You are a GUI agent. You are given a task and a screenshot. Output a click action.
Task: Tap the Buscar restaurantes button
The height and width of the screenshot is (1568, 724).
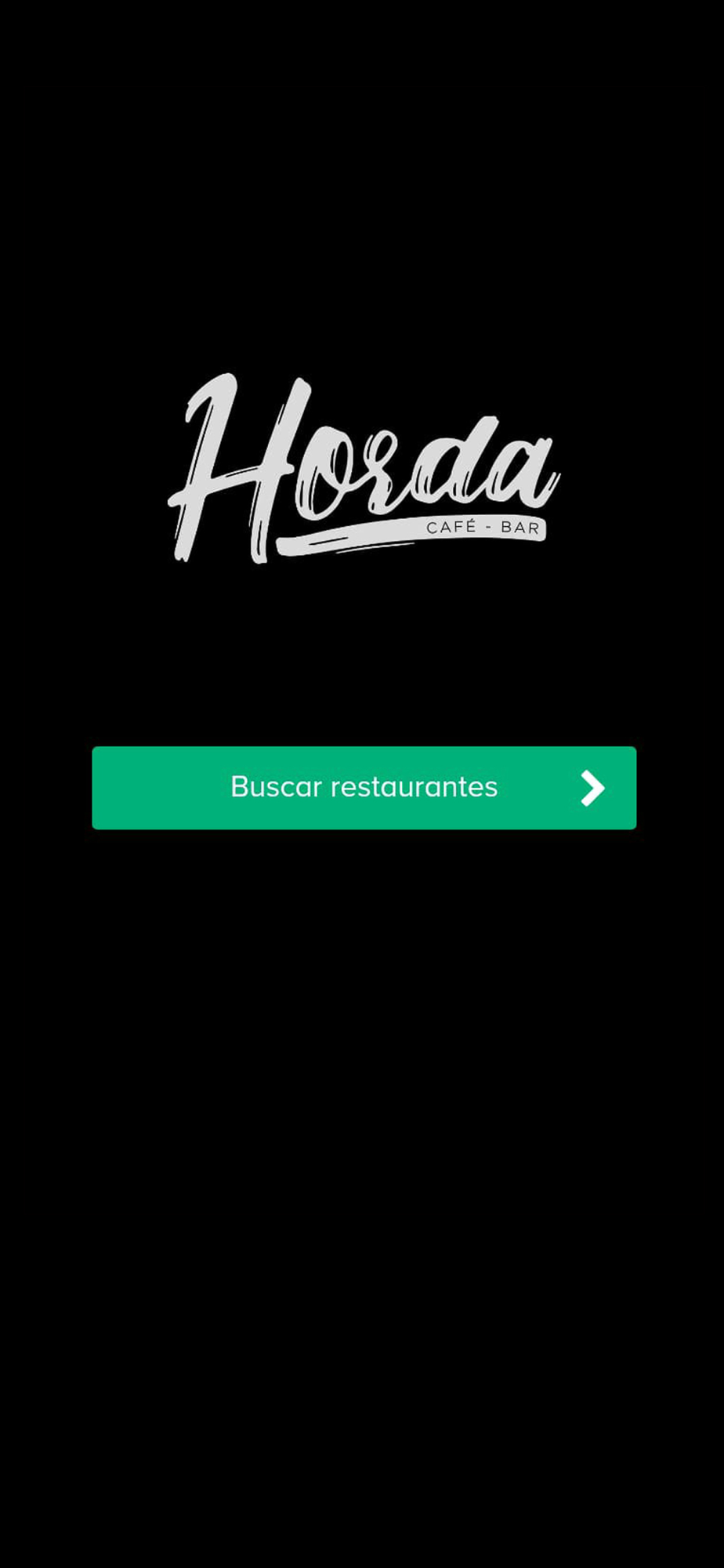(364, 787)
